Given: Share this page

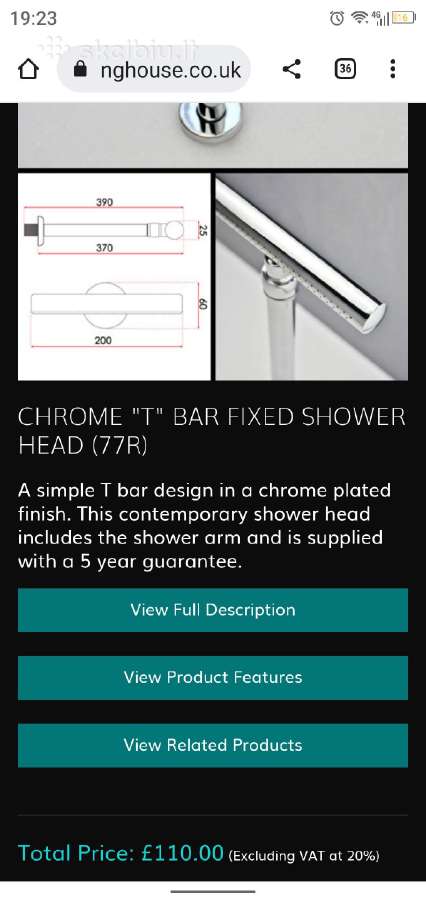Looking at the screenshot, I should click(292, 69).
